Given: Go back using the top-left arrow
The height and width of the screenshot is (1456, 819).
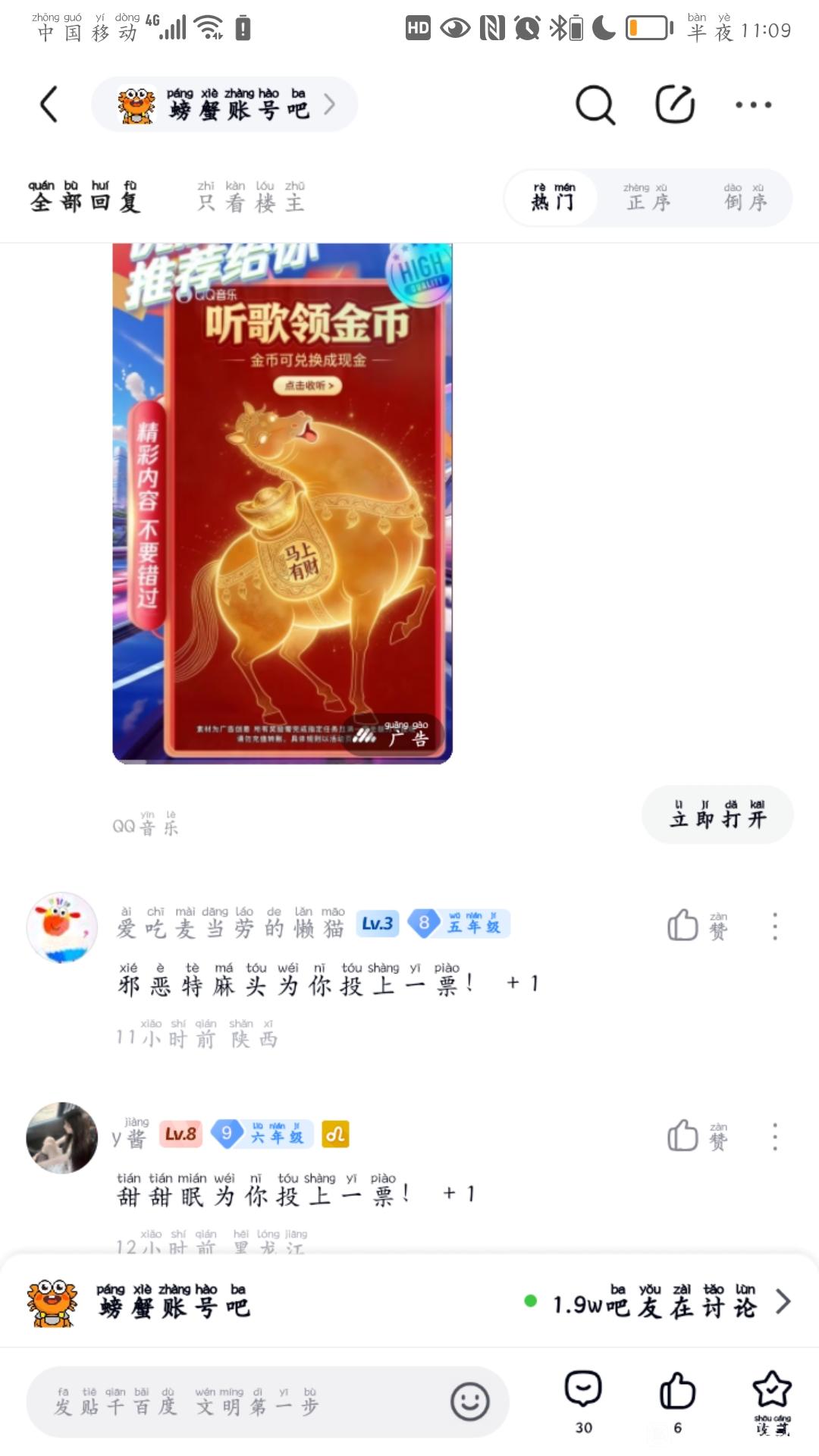Looking at the screenshot, I should click(x=49, y=105).
